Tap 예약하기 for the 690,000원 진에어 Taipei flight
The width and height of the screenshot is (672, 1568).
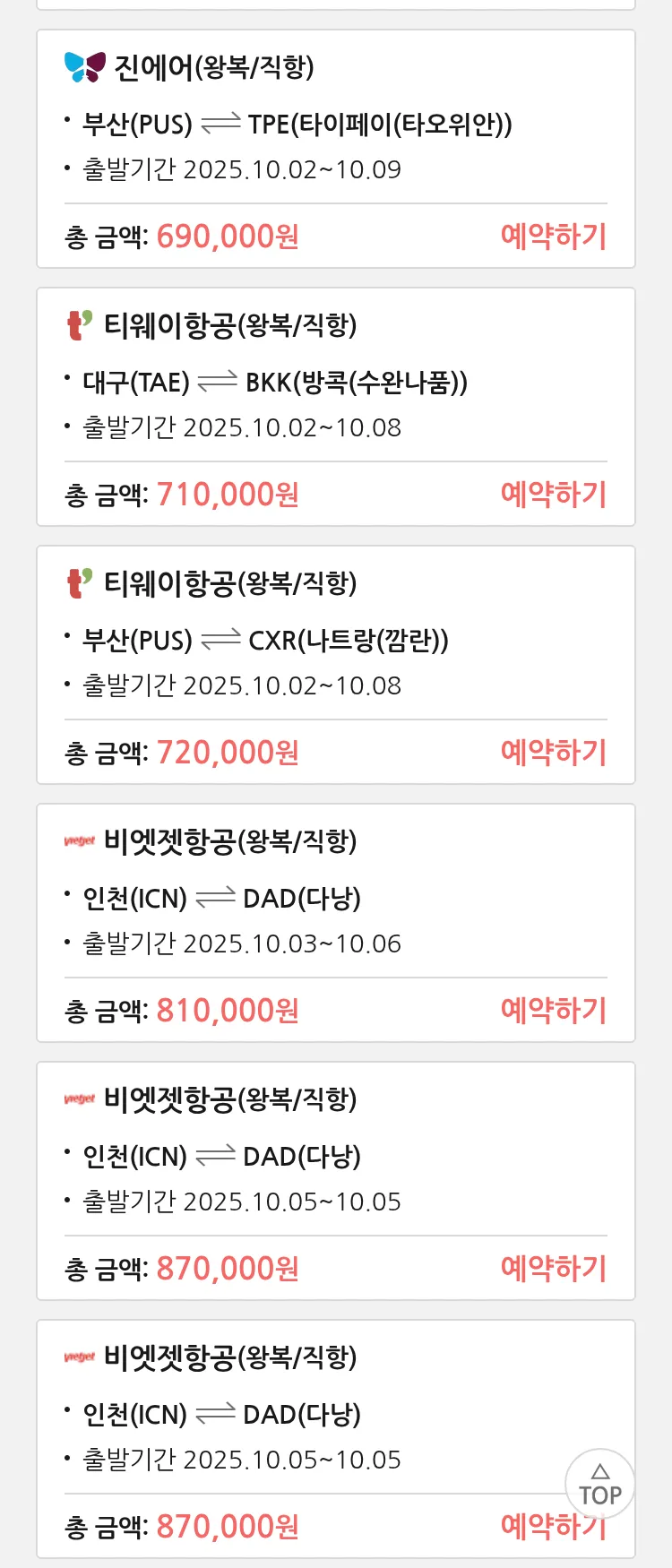point(553,237)
